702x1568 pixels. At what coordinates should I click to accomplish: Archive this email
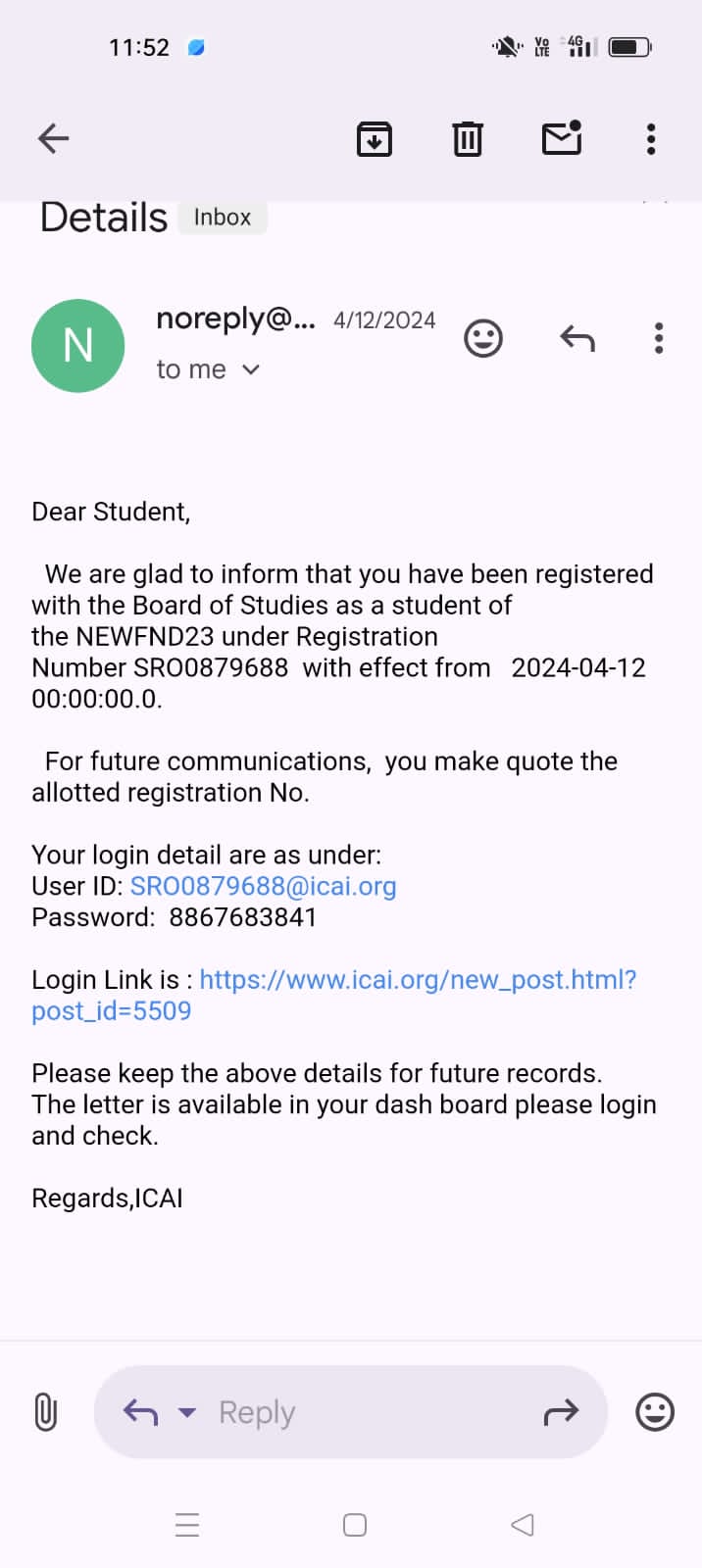click(374, 139)
